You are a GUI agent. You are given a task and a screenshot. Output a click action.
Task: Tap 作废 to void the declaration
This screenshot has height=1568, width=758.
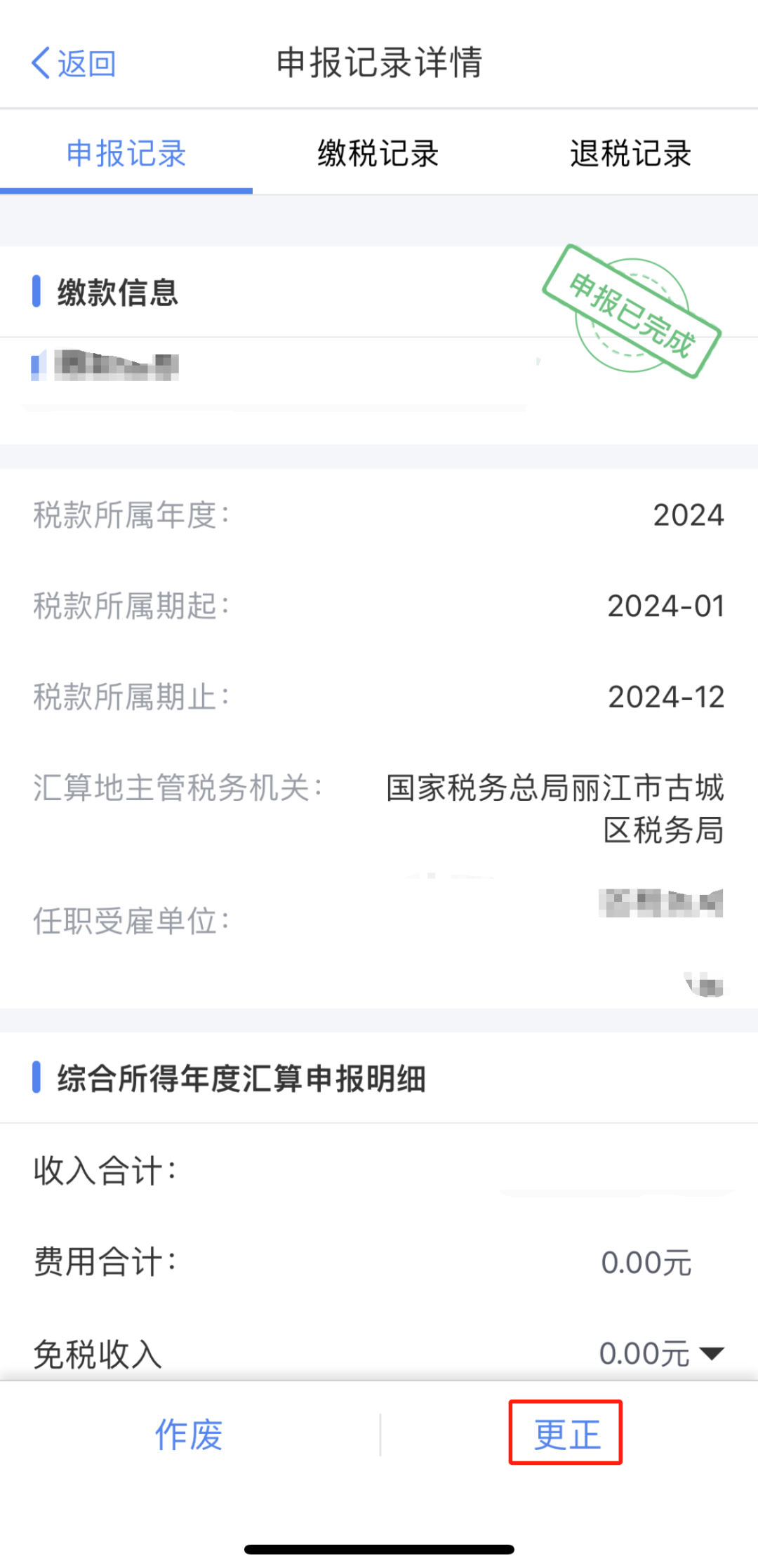click(187, 1436)
